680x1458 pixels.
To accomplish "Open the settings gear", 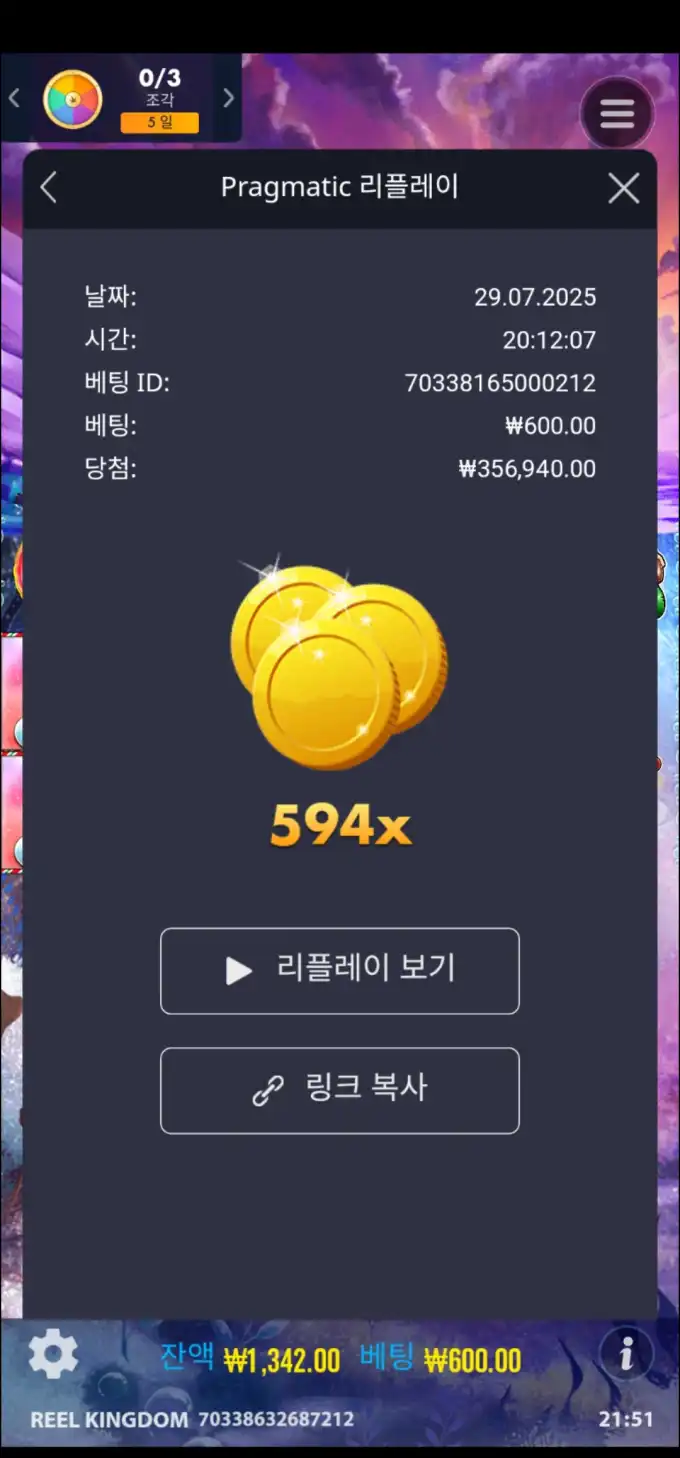I will coord(53,1355).
